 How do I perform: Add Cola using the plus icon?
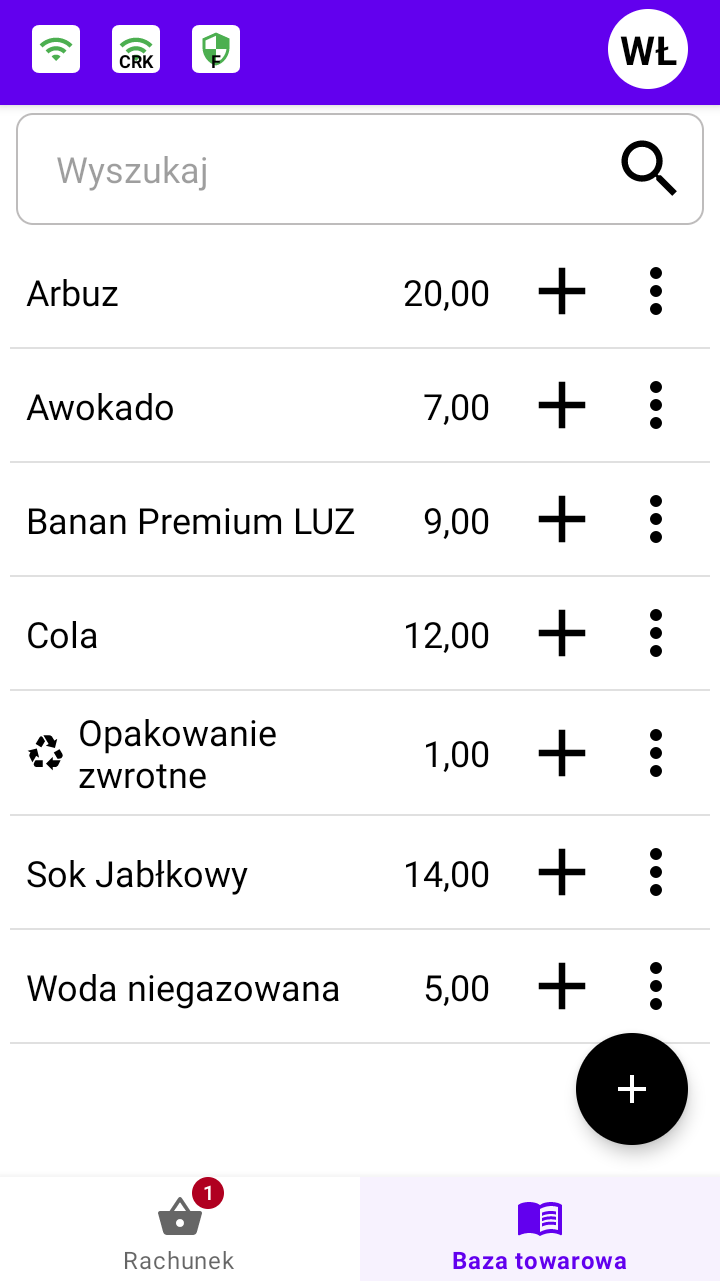562,634
